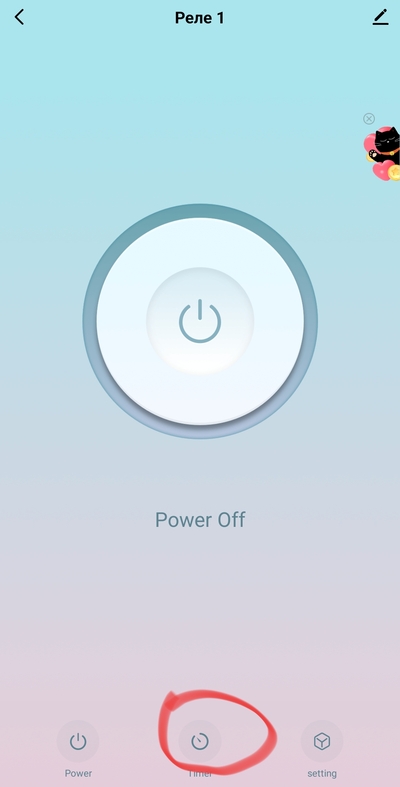The height and width of the screenshot is (787, 400).
Task: Go back using the top-left arrow
Action: pyautogui.click(x=19, y=18)
